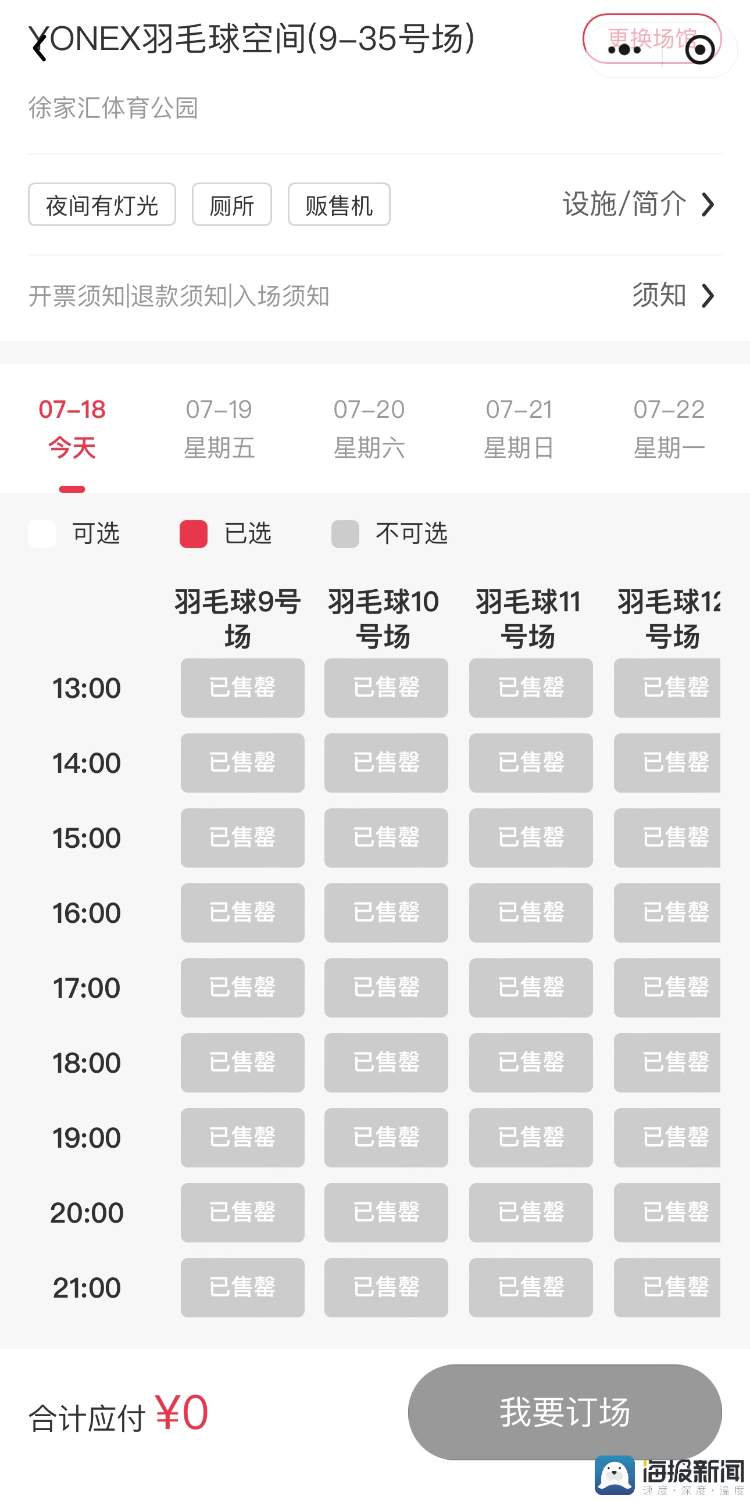Switch to the 07-19 星期五 date tab
The width and height of the screenshot is (750, 1501).
pyautogui.click(x=219, y=427)
